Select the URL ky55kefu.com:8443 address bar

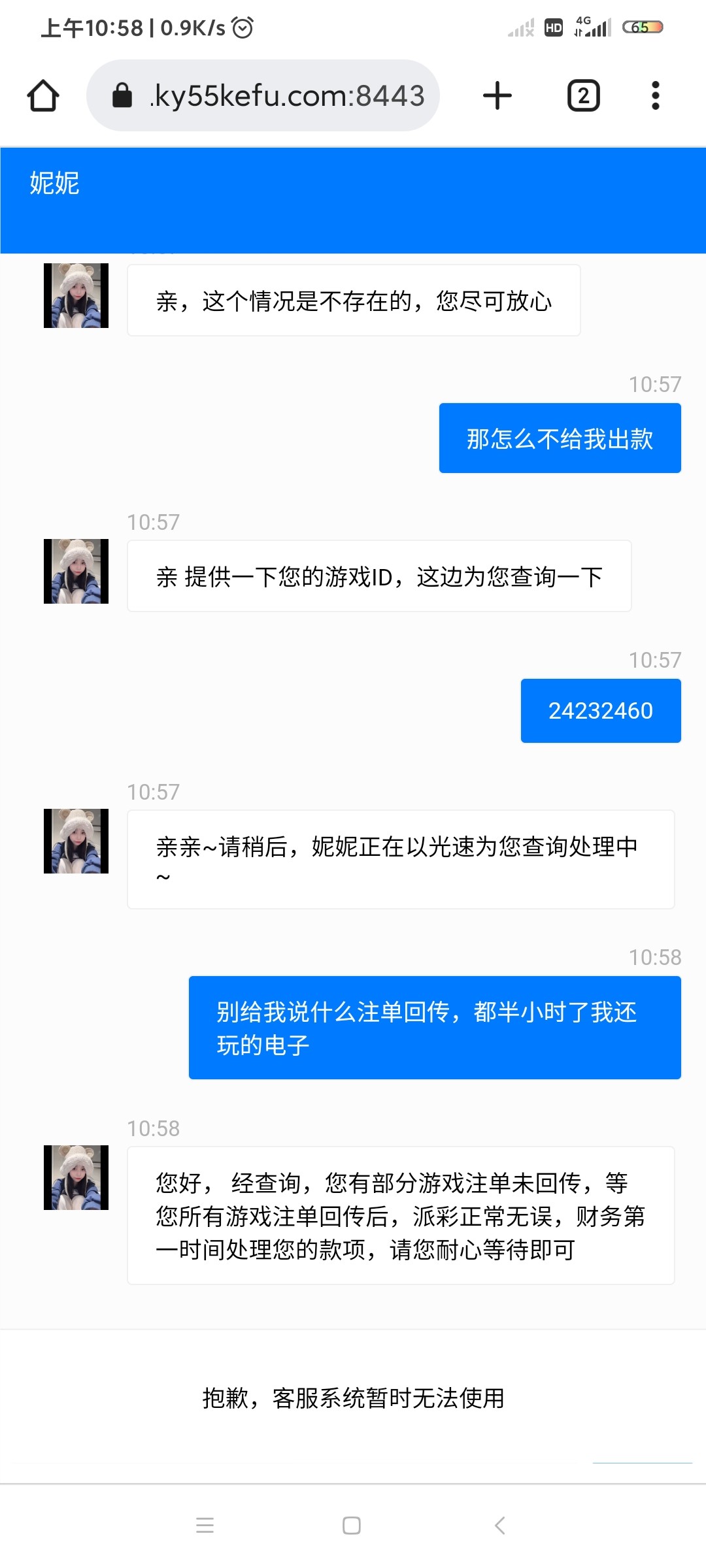click(x=288, y=95)
